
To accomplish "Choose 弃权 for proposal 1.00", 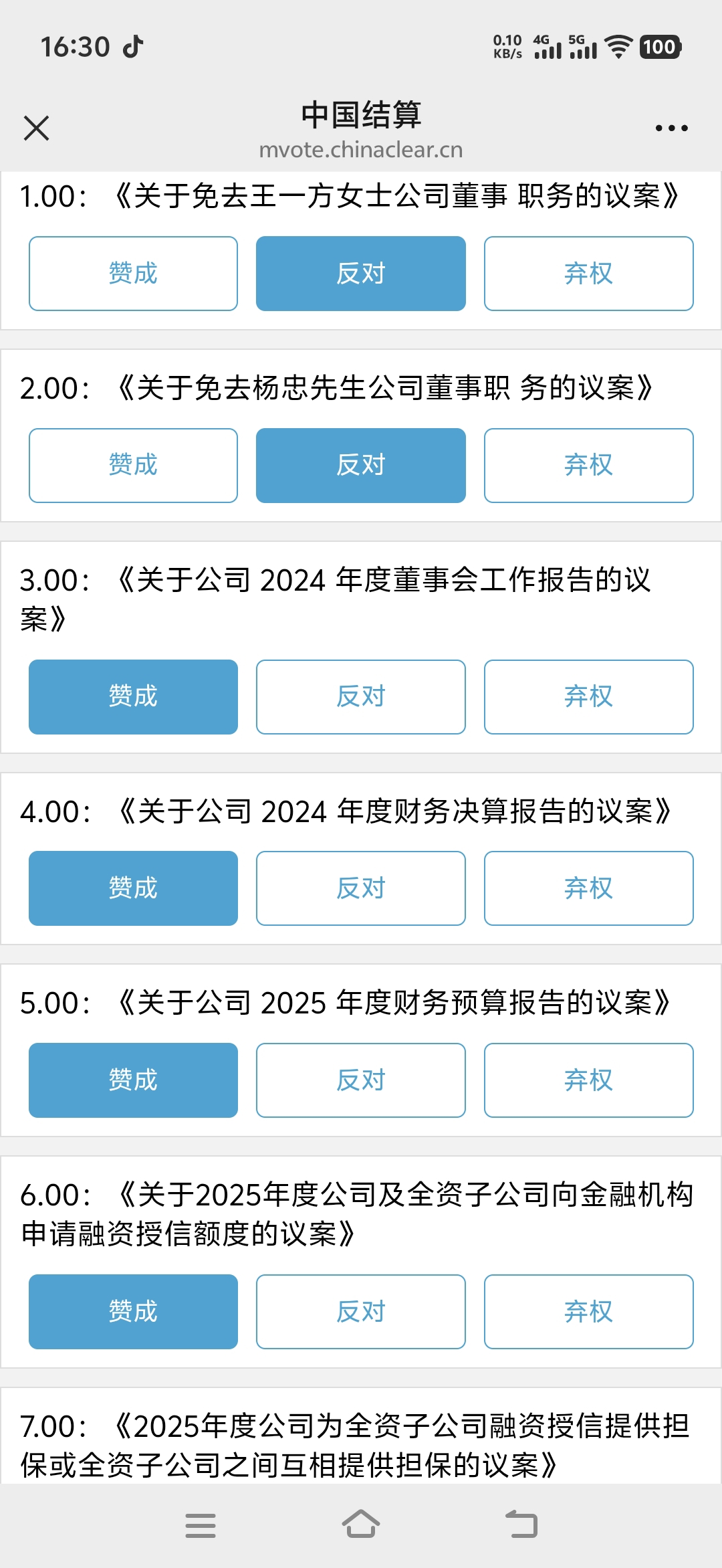I will pos(588,274).
